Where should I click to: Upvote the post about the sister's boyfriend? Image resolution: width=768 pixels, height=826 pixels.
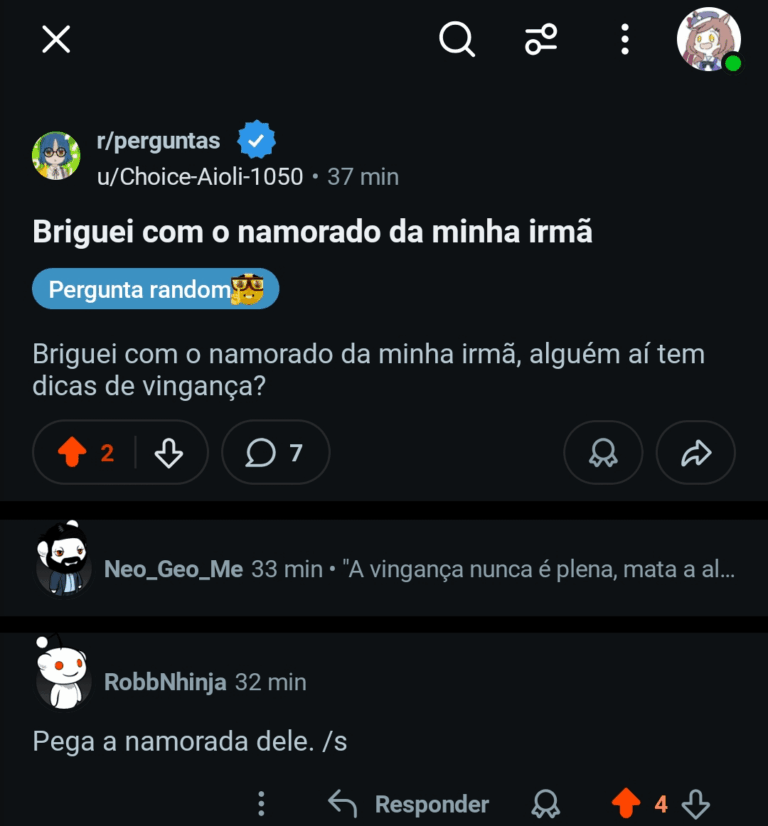click(x=72, y=453)
